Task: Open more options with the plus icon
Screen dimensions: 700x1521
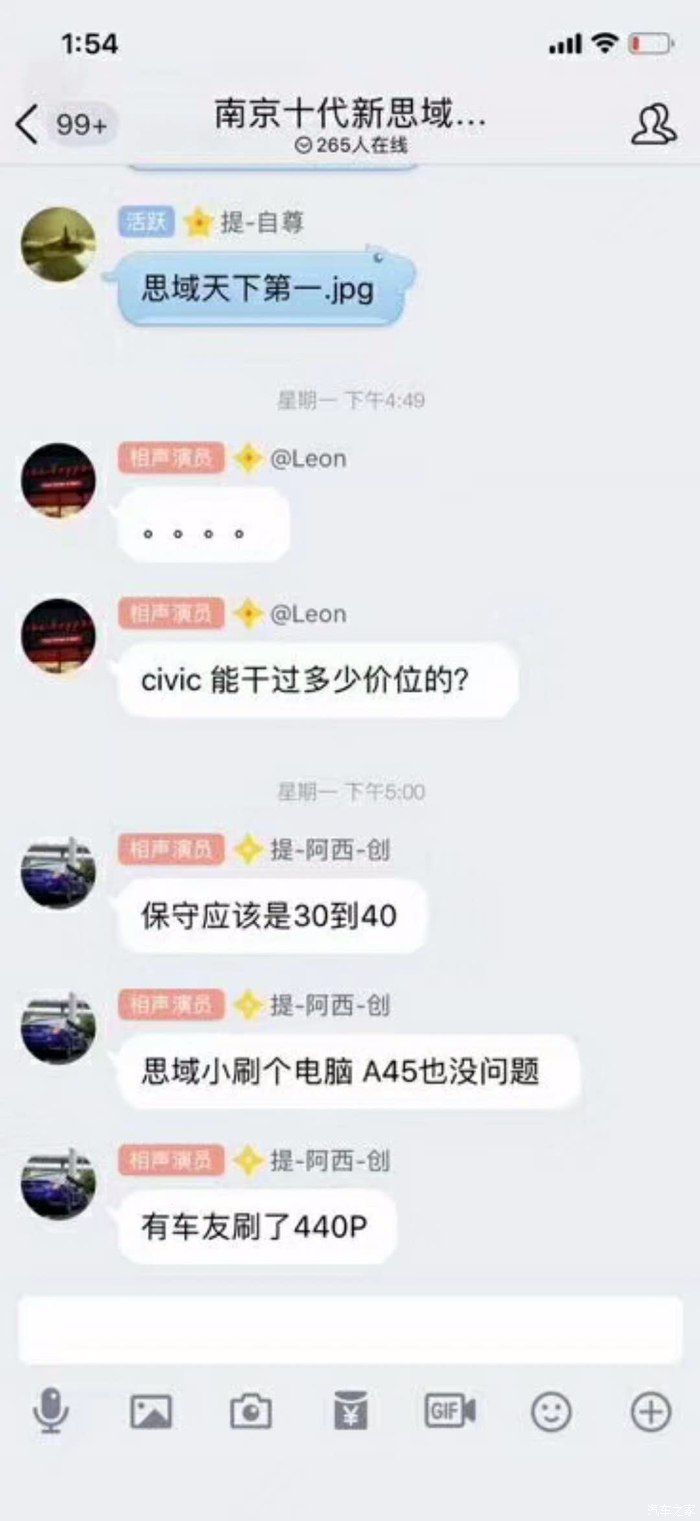Action: 650,1412
